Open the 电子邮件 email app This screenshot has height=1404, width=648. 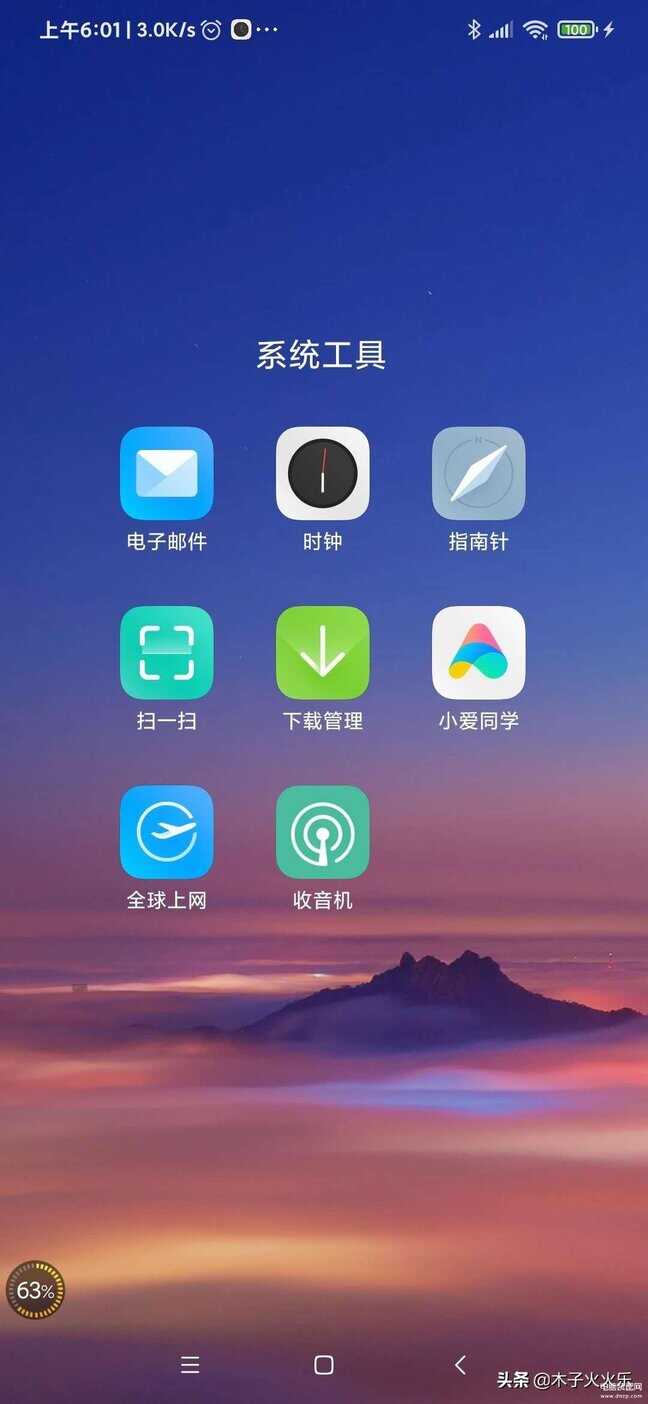tap(166, 474)
